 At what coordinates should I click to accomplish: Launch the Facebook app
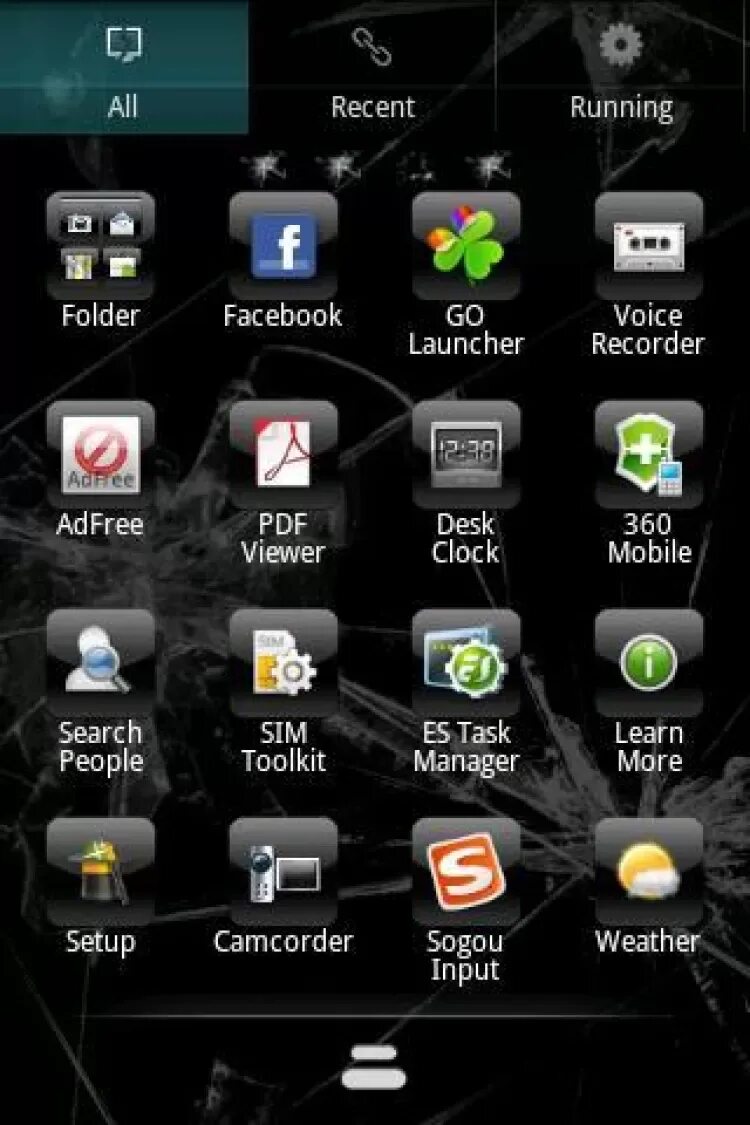click(x=283, y=246)
